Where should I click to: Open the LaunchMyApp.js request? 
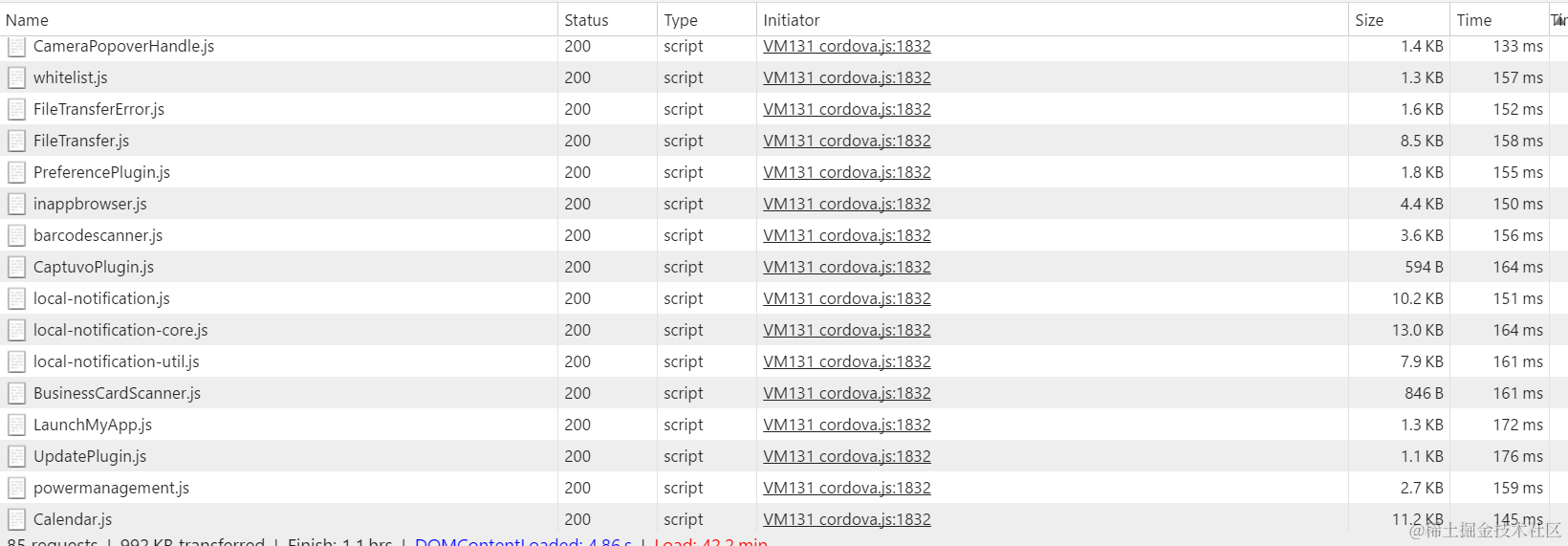(x=93, y=425)
